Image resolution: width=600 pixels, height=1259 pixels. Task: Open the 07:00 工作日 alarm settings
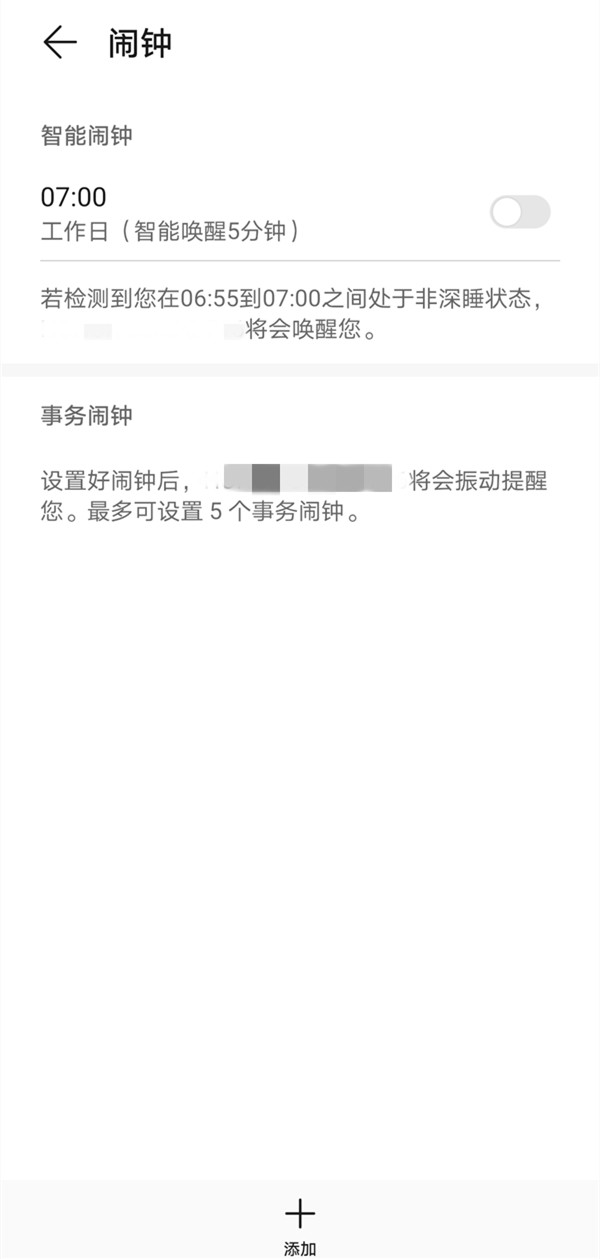point(170,214)
